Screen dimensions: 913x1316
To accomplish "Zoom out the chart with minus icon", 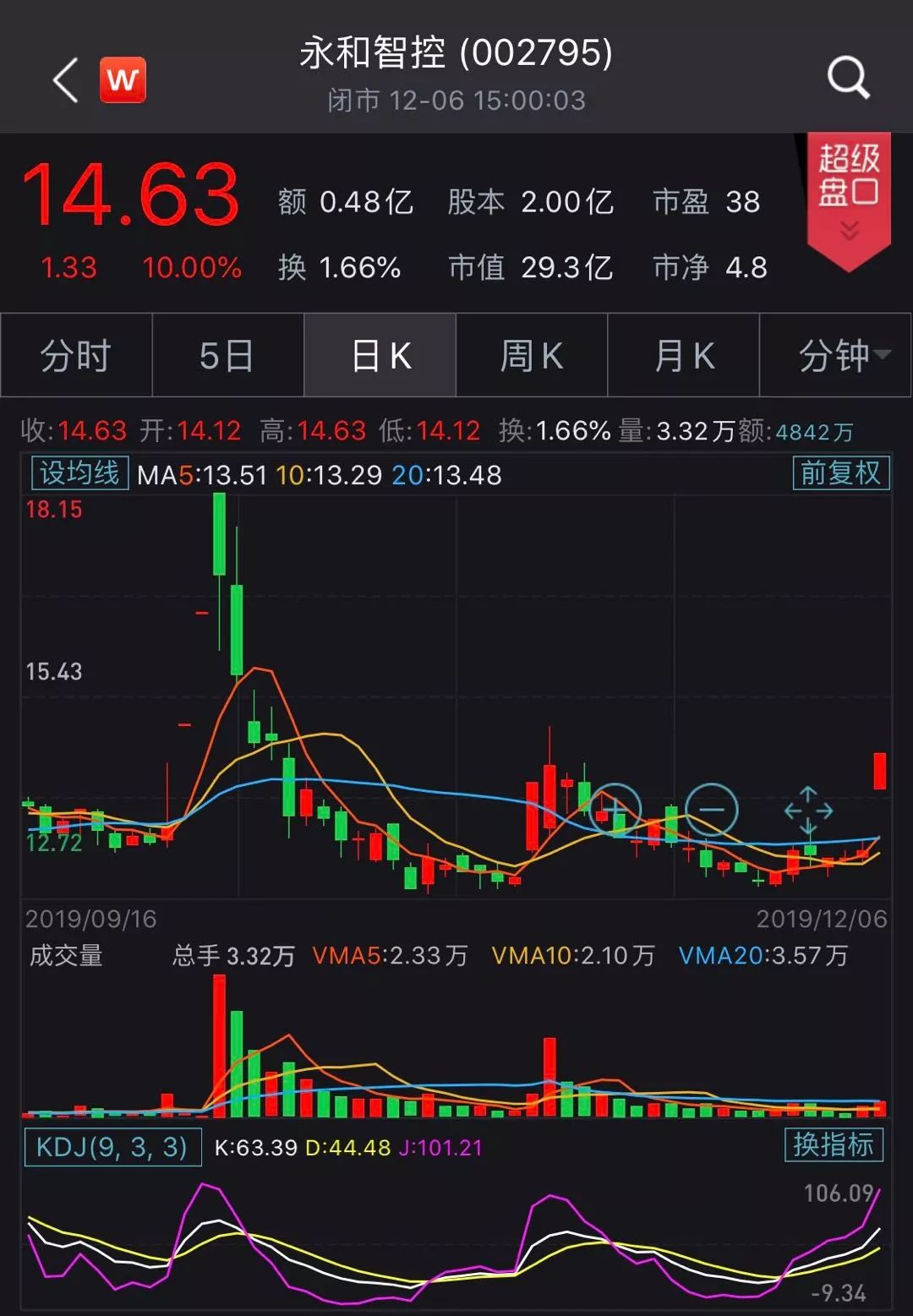I will pos(712,810).
